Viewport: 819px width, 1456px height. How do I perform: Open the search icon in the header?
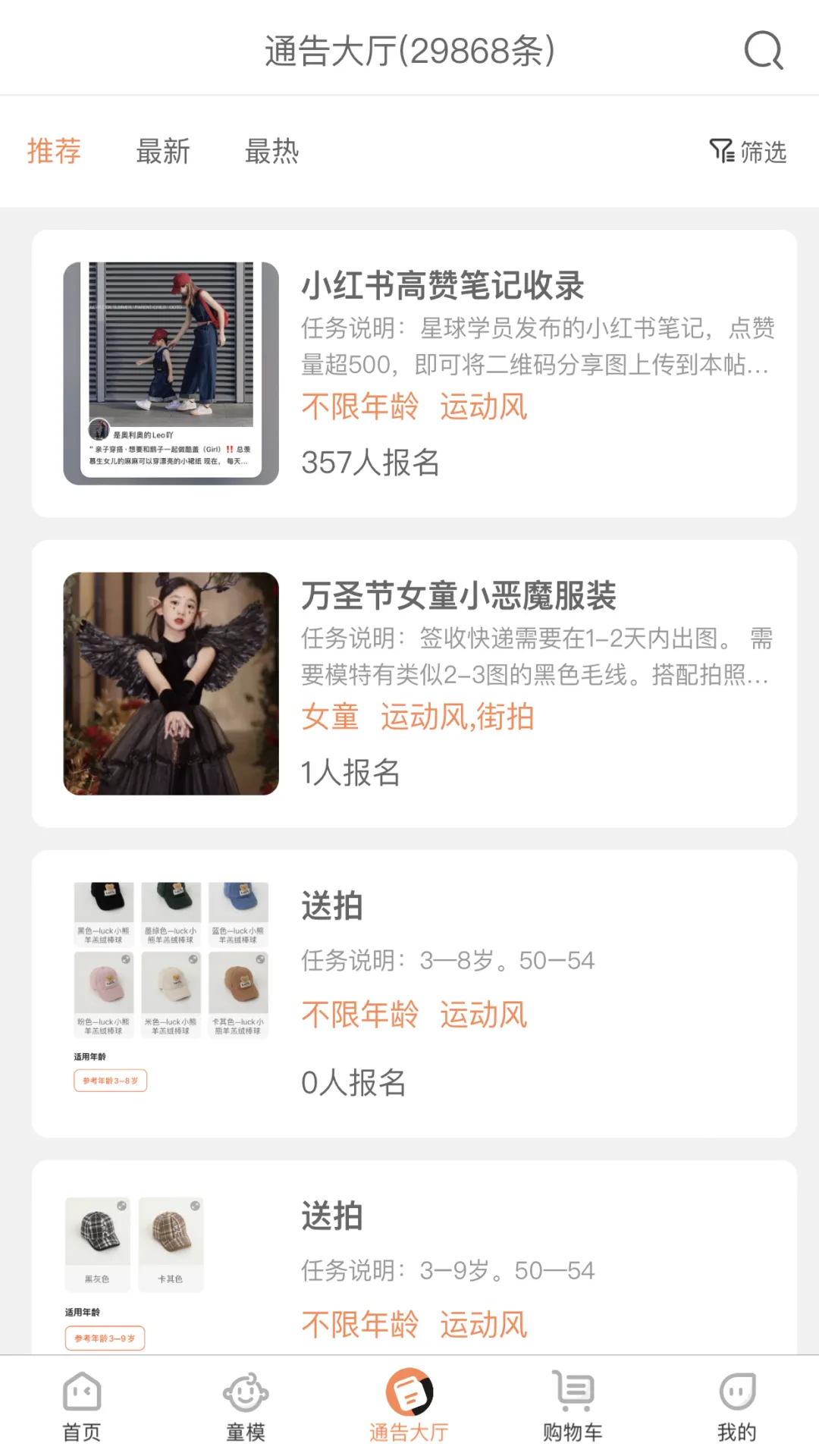763,50
